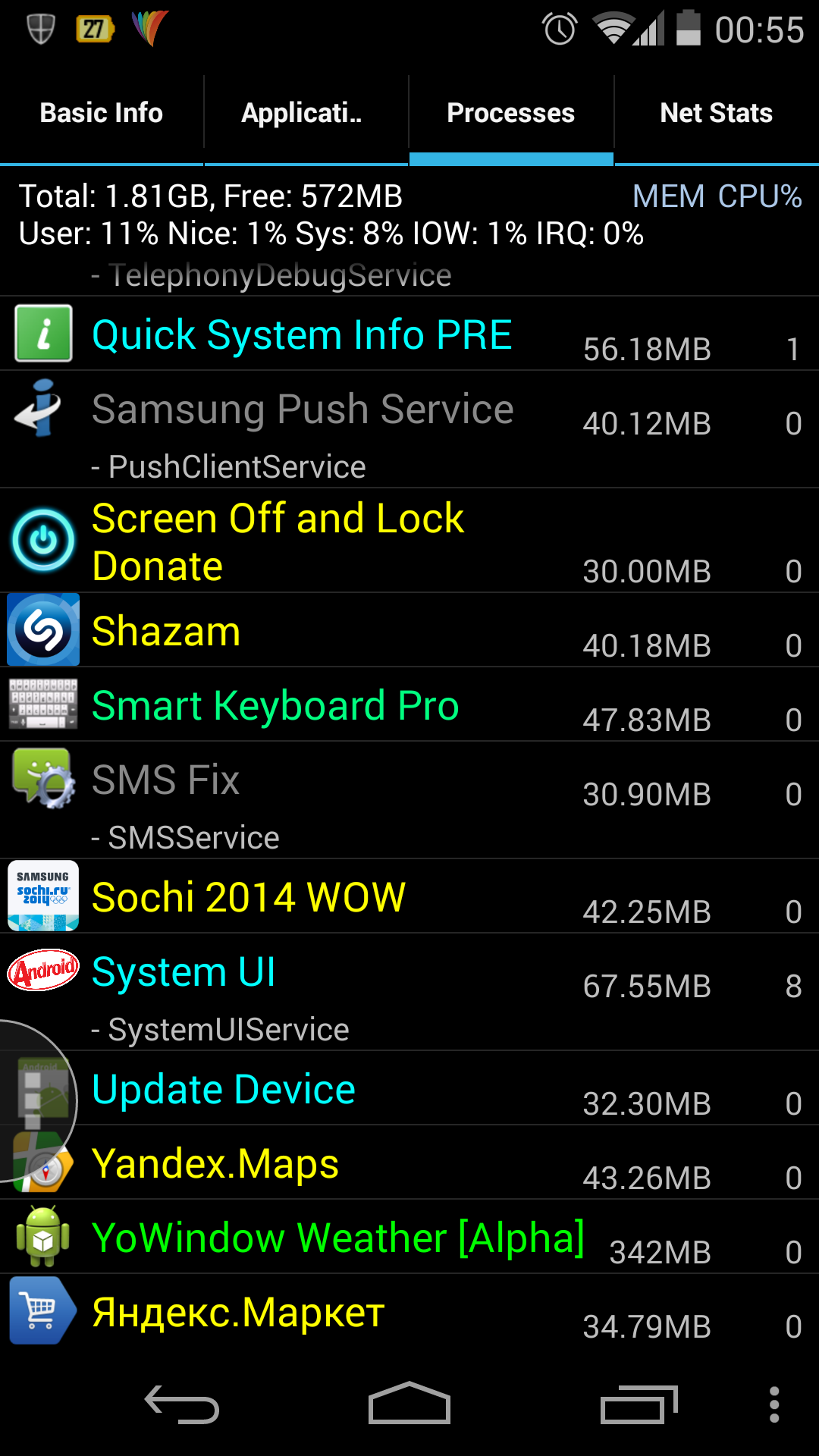
Task: Sort processes by CPU% column
Action: coord(759,196)
